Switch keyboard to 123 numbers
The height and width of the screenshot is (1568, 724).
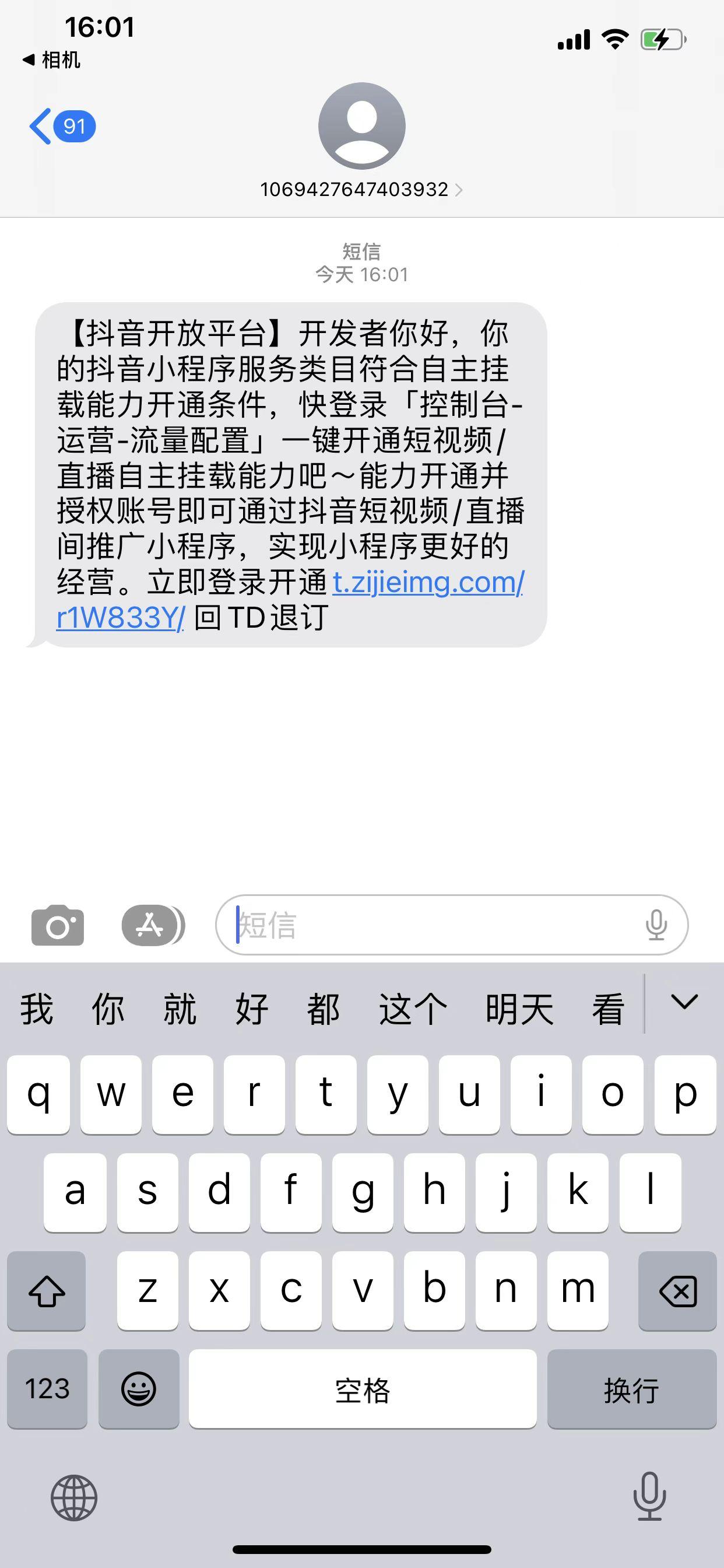47,1388
